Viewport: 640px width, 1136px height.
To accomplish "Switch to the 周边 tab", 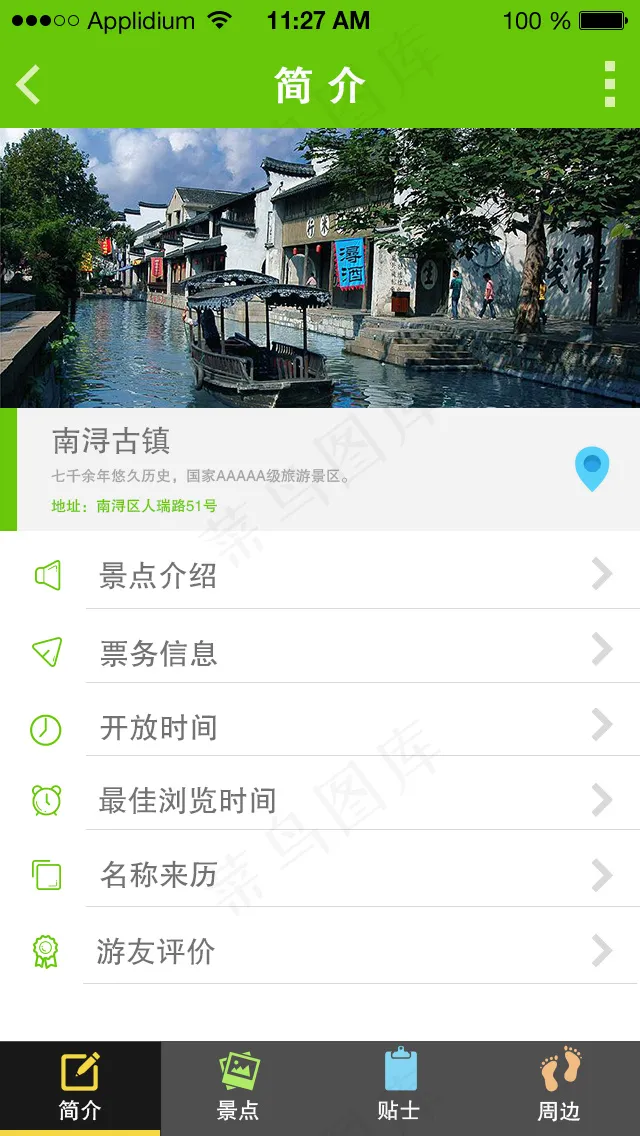I will point(559,1087).
